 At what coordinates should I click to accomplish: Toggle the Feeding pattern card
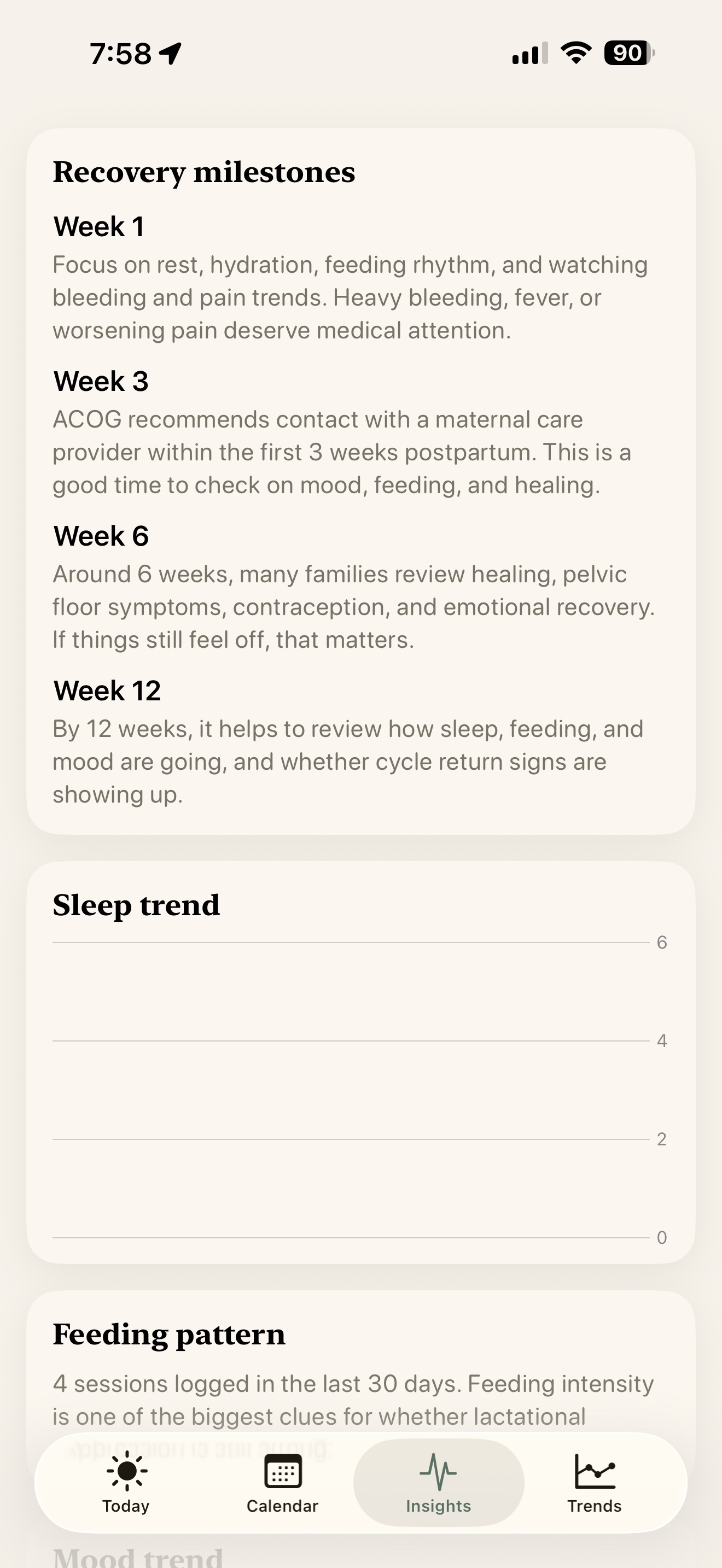click(x=169, y=1333)
